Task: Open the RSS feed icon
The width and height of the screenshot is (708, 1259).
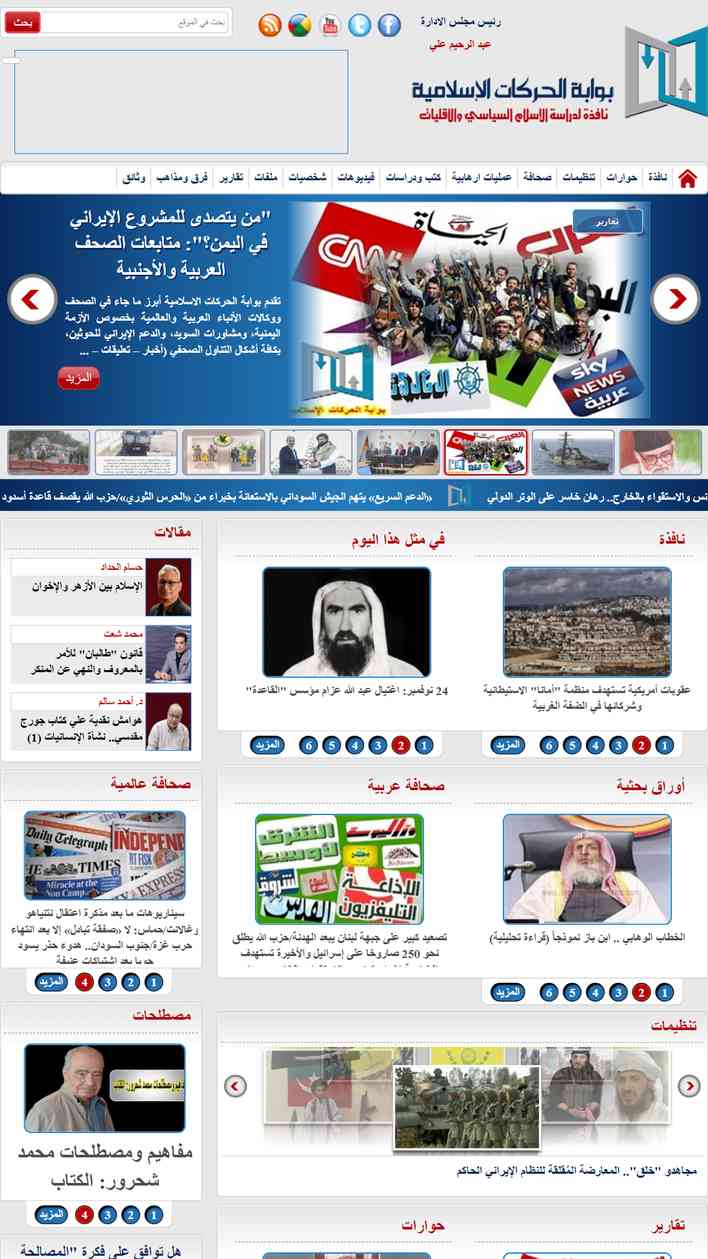Action: (270, 26)
